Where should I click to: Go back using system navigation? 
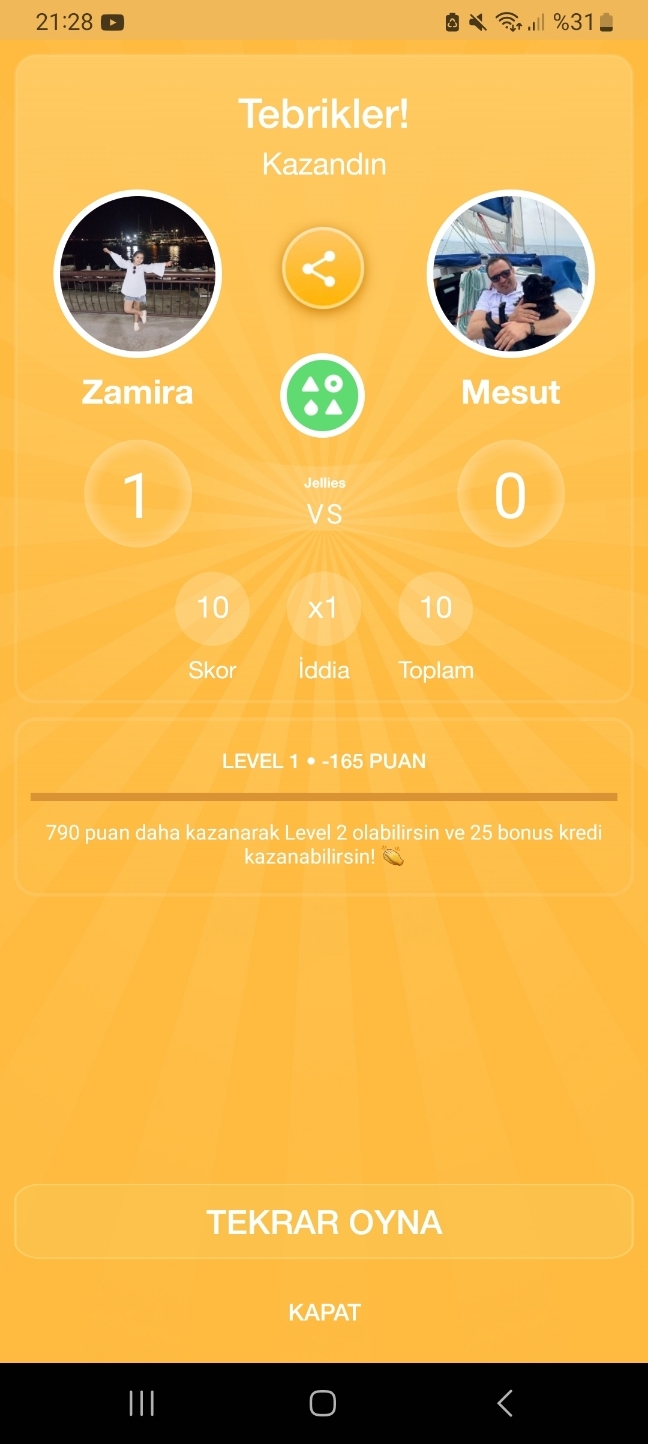pyautogui.click(x=505, y=1403)
